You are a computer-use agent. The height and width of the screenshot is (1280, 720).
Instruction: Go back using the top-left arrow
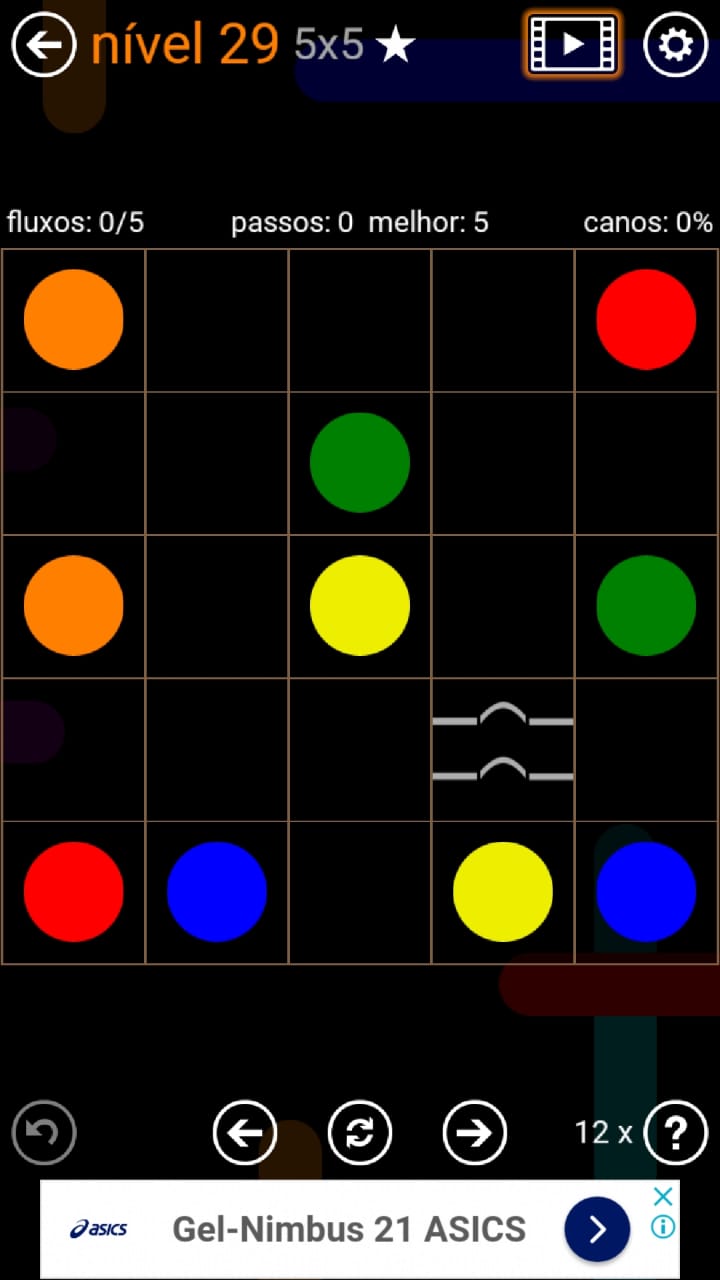pos(44,45)
